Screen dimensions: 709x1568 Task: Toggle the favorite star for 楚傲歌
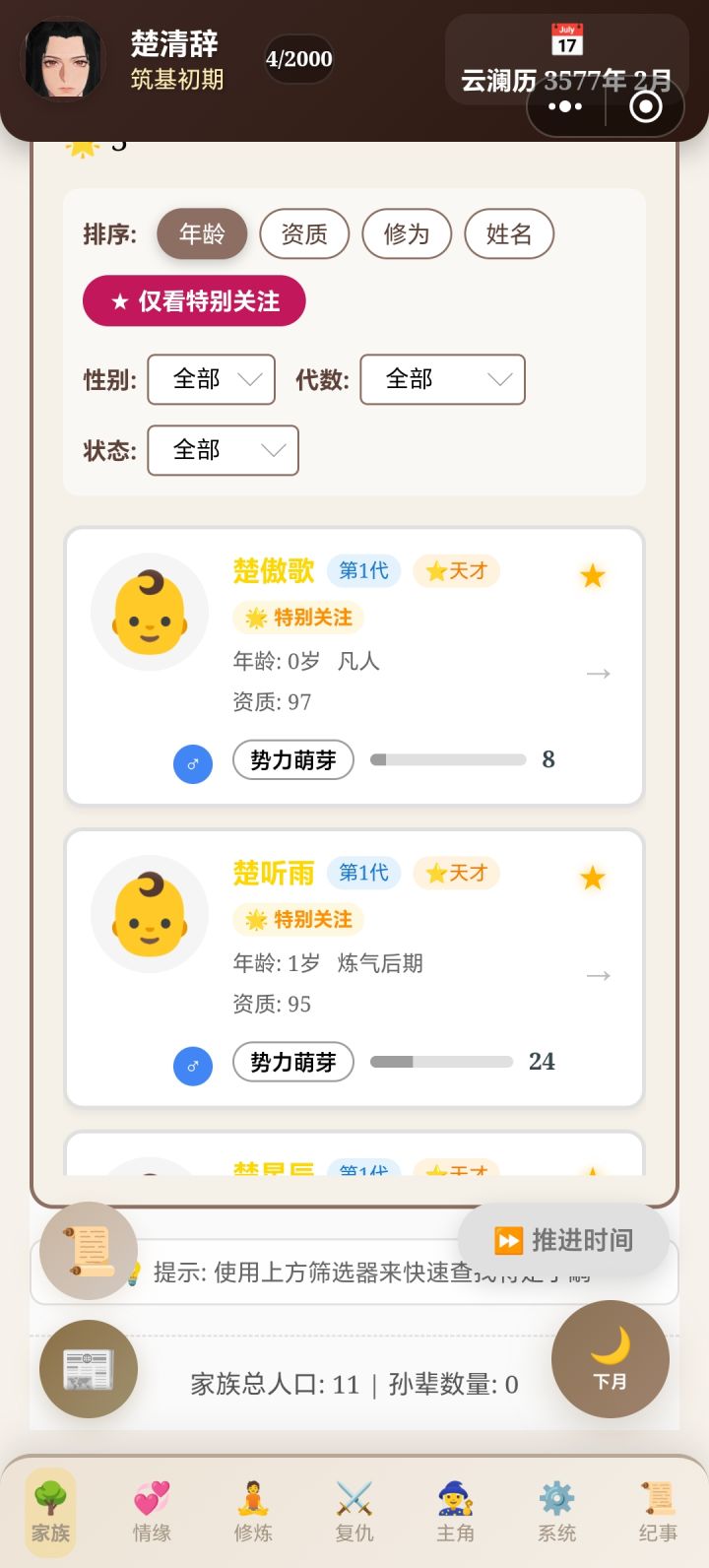593,576
